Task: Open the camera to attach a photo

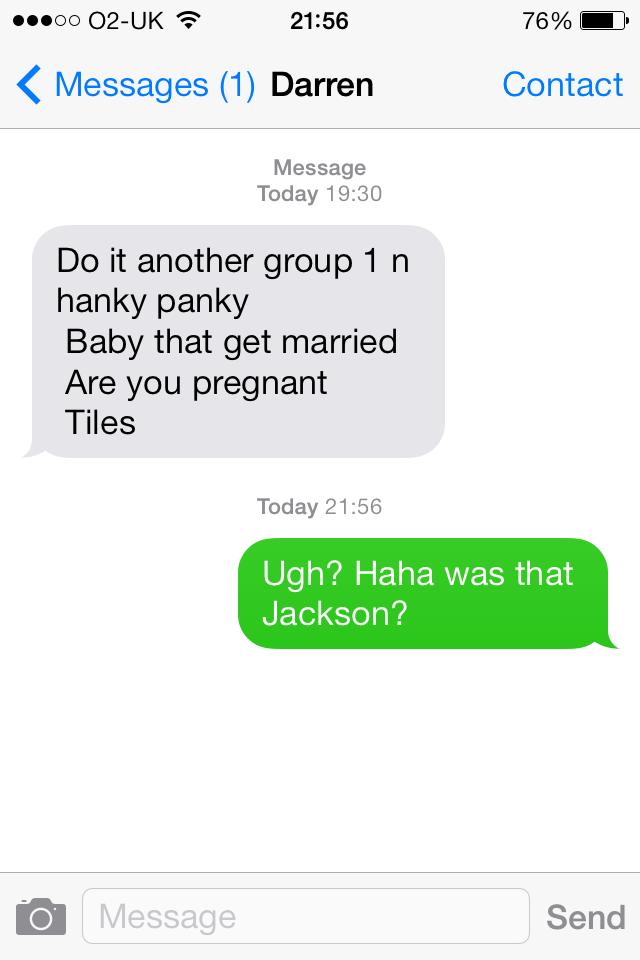Action: (x=41, y=916)
